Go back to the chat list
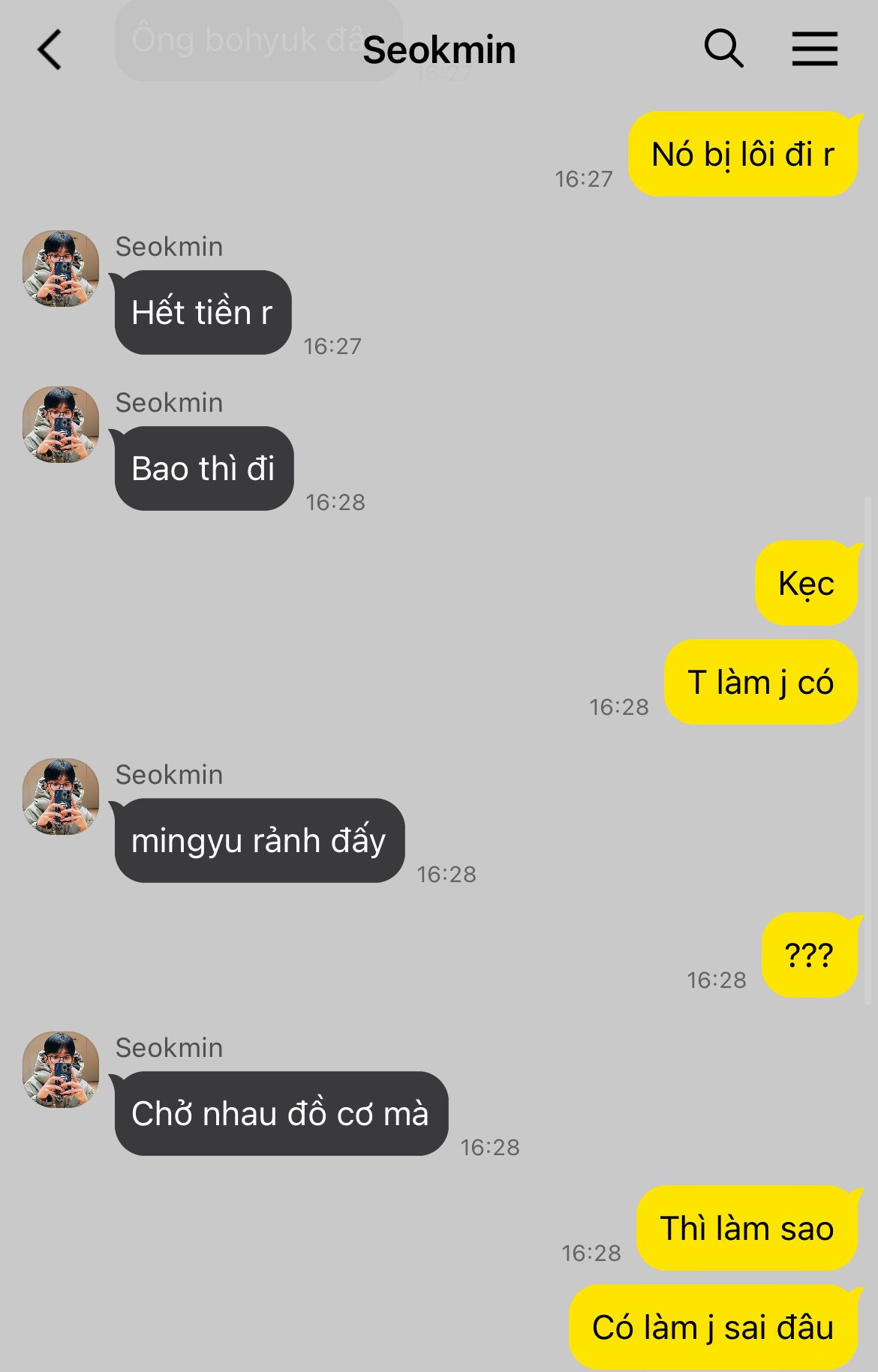 (x=50, y=50)
